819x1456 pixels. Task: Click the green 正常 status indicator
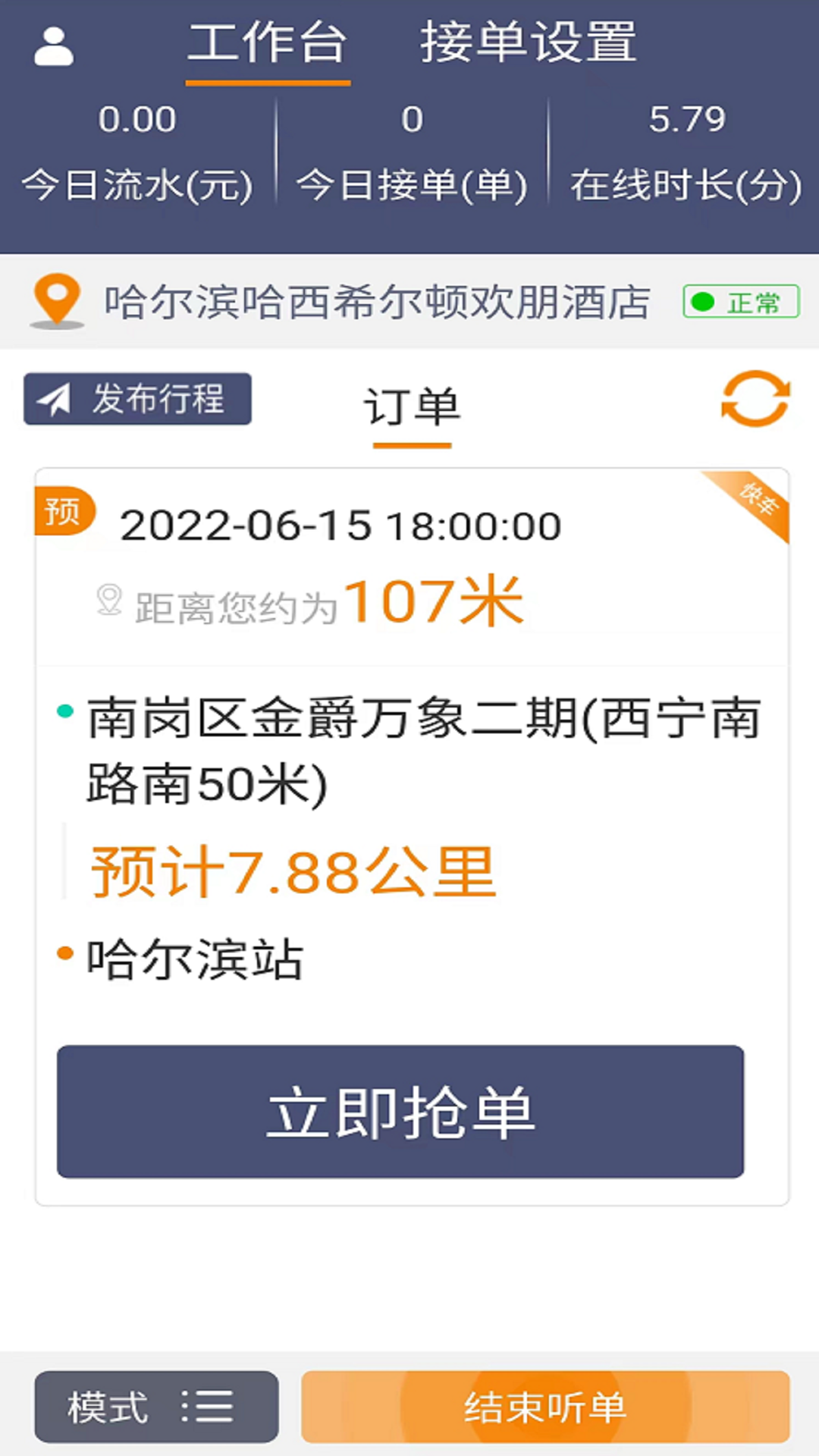[739, 302]
